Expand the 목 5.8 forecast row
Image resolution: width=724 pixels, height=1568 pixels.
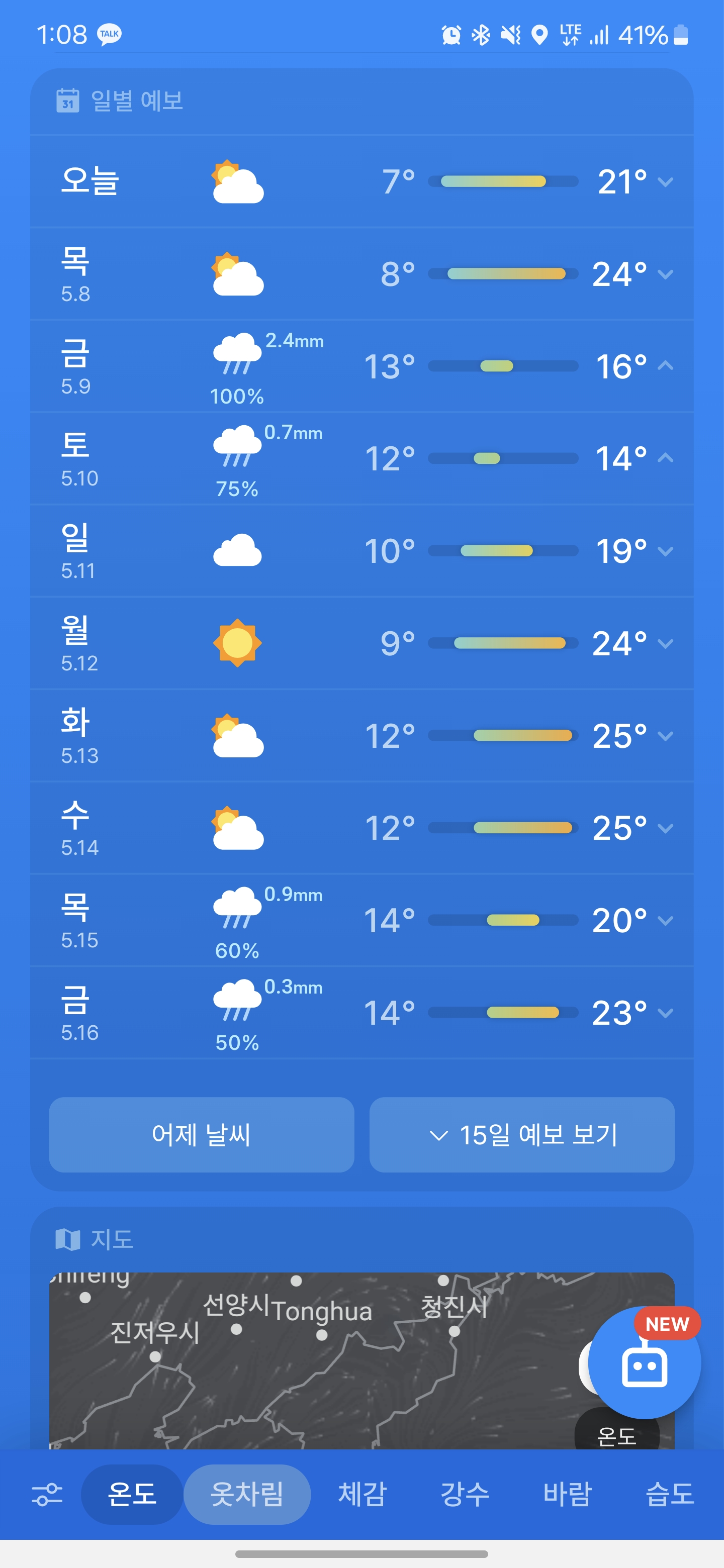point(361,274)
